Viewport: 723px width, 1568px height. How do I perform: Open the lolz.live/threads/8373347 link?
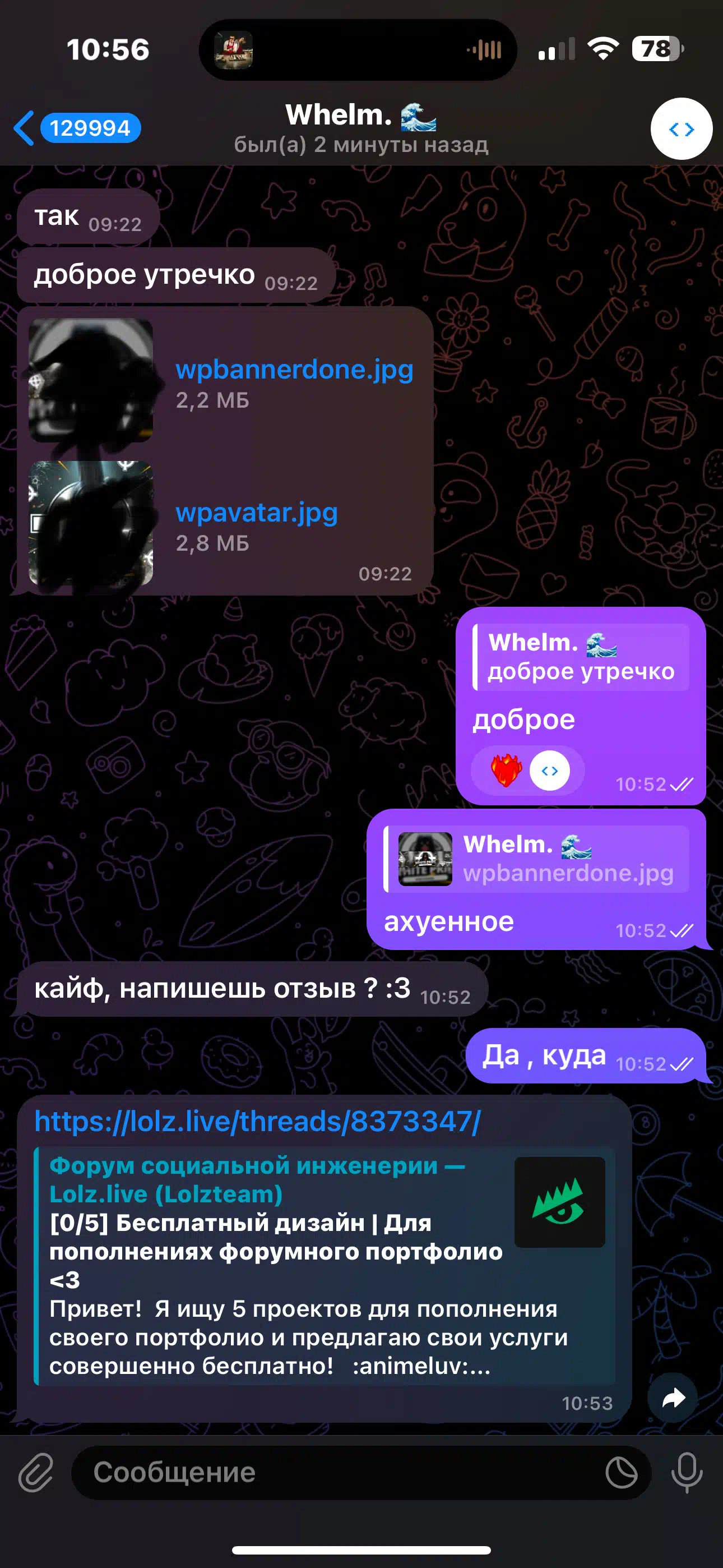point(257,1120)
